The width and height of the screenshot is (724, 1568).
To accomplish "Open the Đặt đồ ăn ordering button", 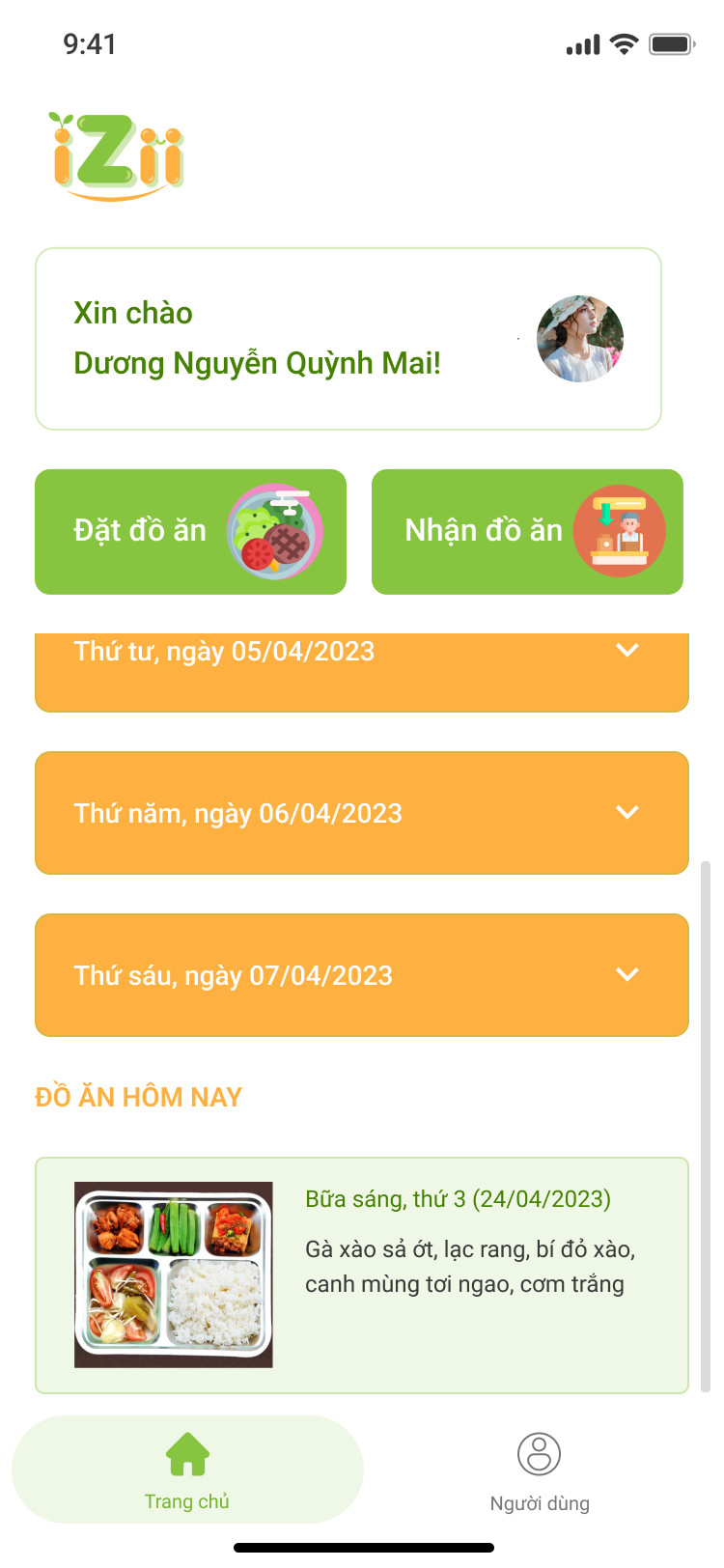I will point(190,532).
